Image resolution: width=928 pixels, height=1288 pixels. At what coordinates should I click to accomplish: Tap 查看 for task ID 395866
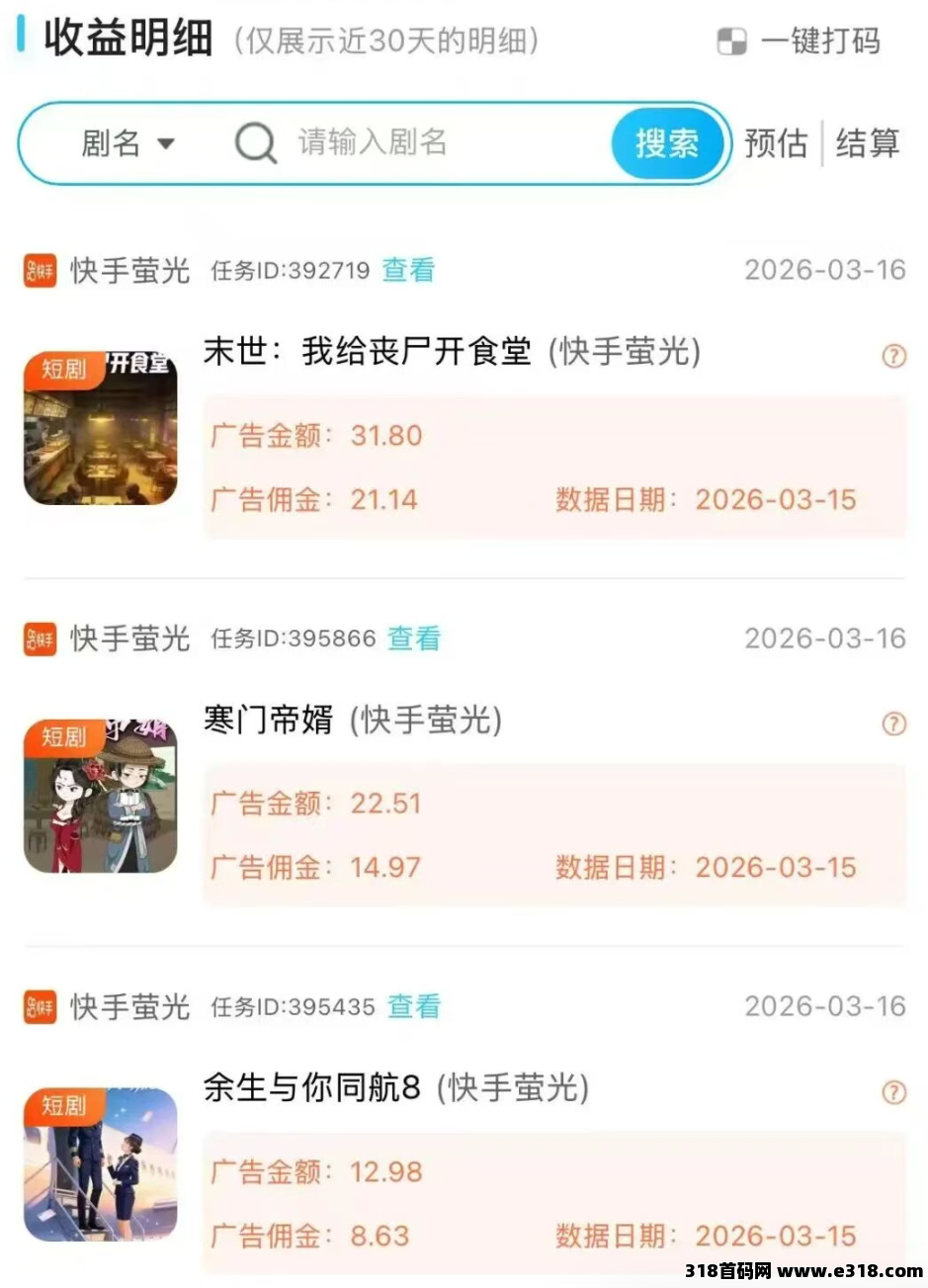pyautogui.click(x=413, y=639)
